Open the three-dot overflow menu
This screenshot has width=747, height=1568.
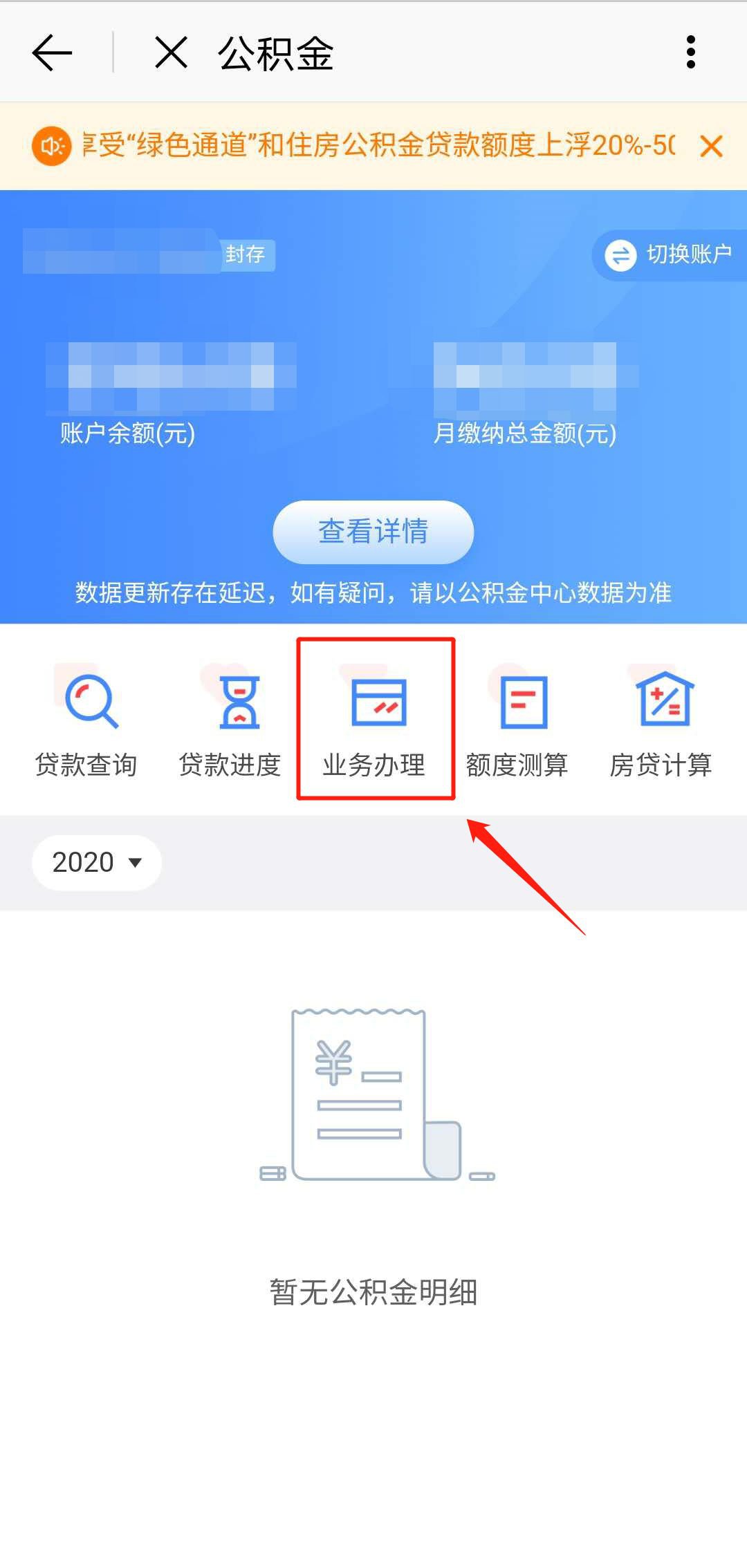pos(690,53)
